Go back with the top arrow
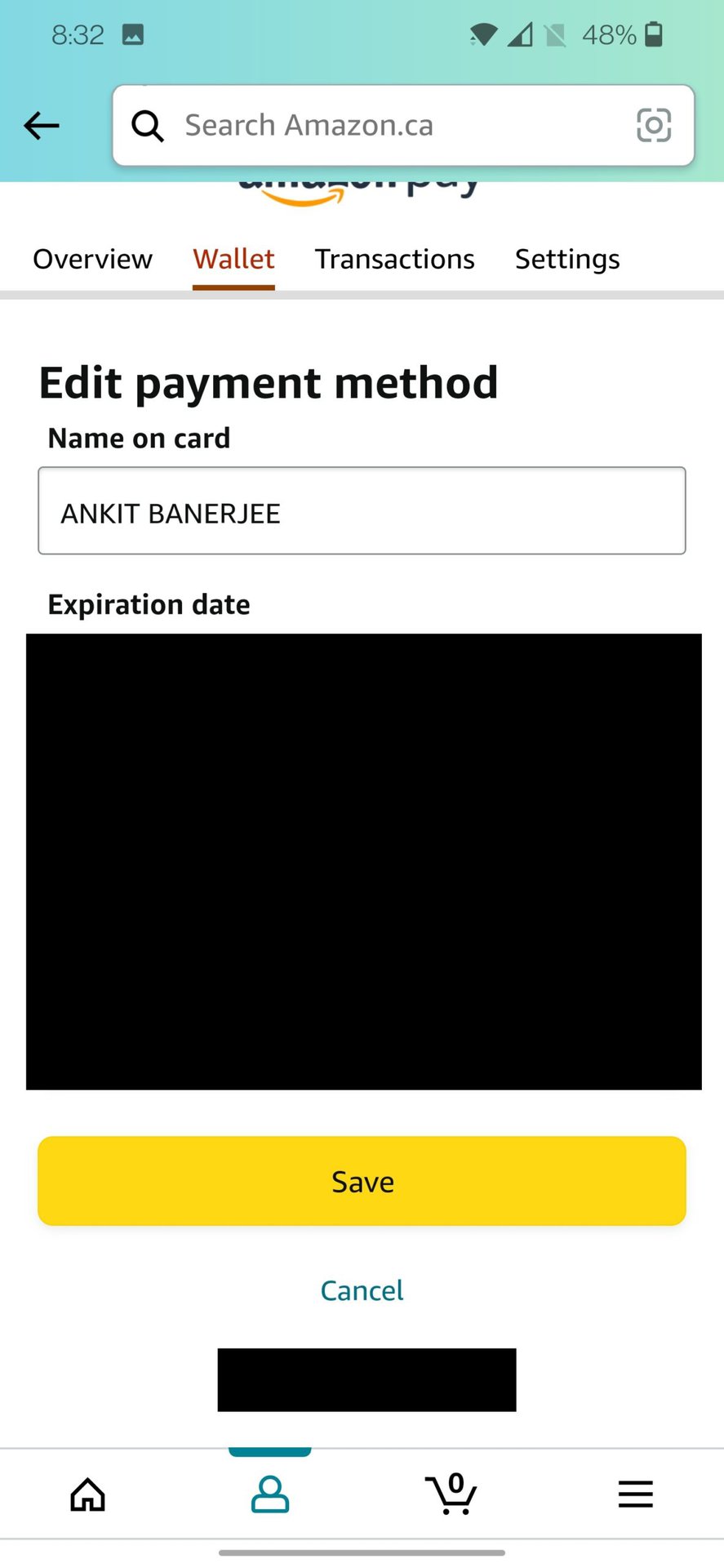 [x=42, y=126]
